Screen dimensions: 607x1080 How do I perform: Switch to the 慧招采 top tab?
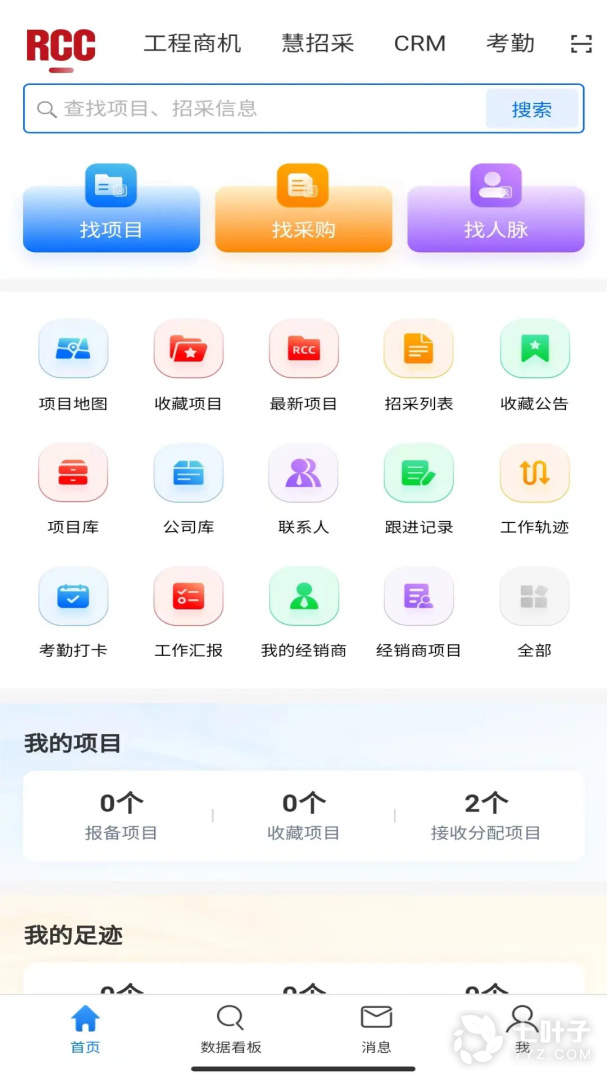pos(317,43)
